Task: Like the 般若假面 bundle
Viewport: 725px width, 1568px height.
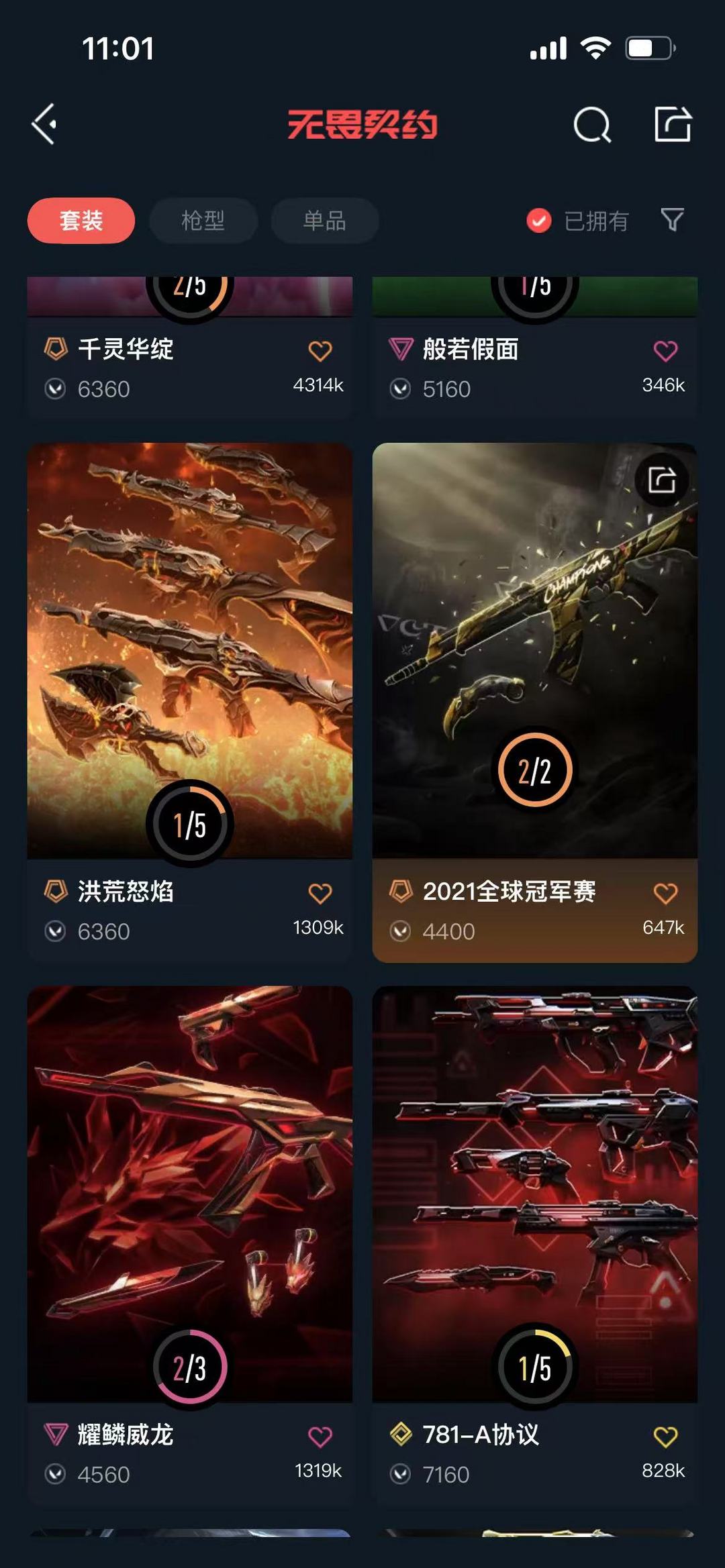Action: point(665,350)
